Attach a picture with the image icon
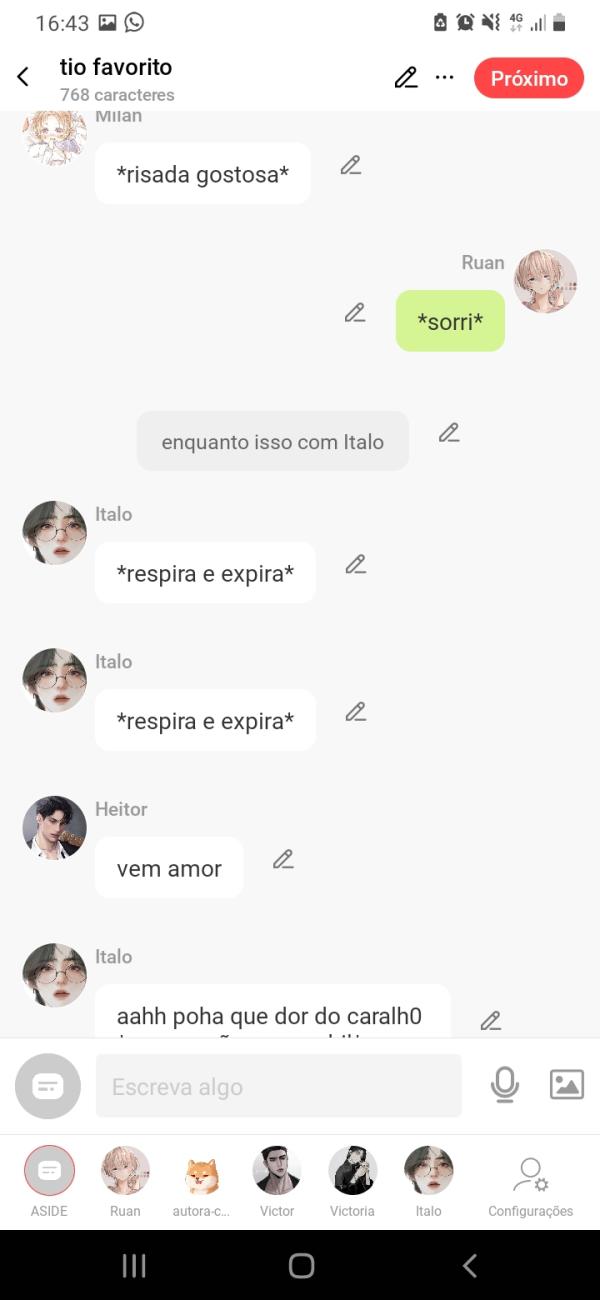 566,1085
